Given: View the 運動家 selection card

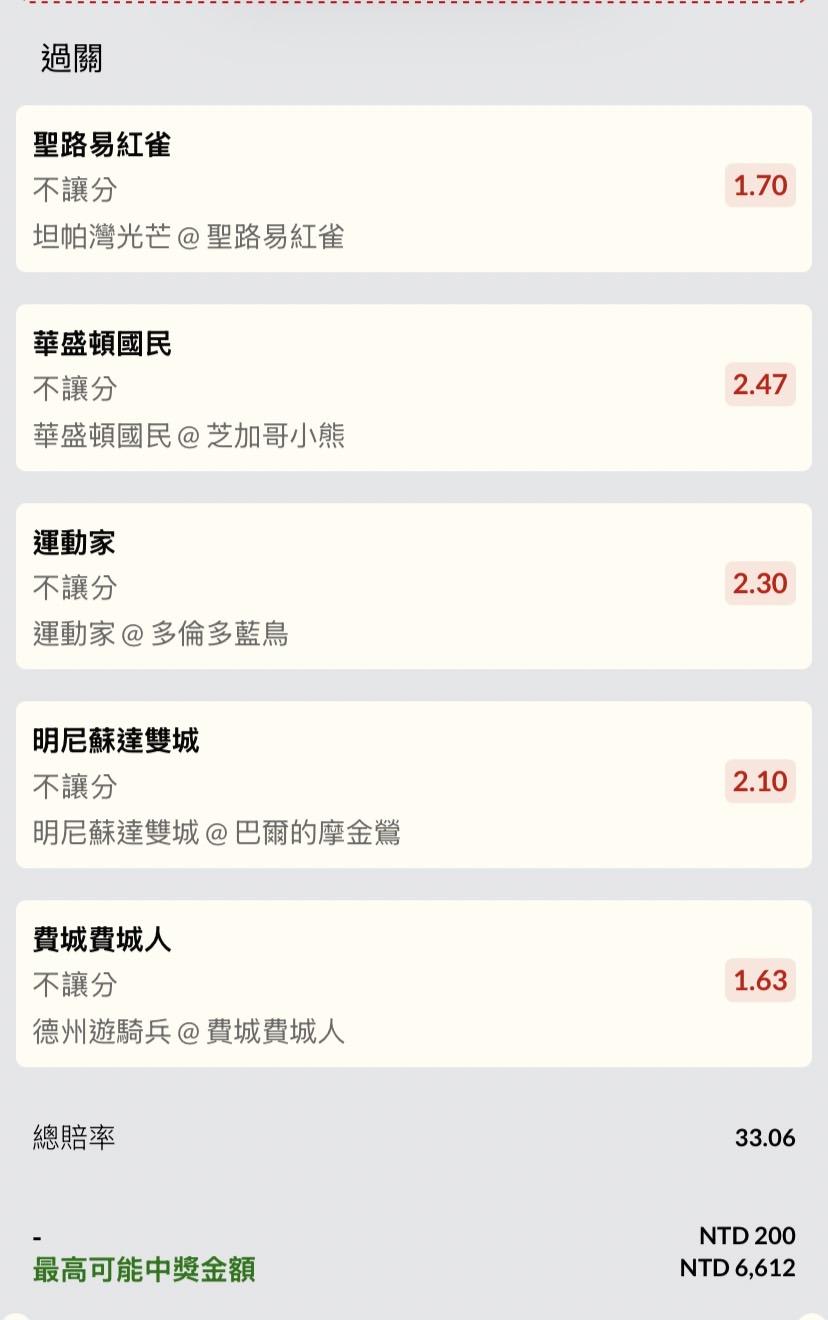Looking at the screenshot, I should click(413, 586).
